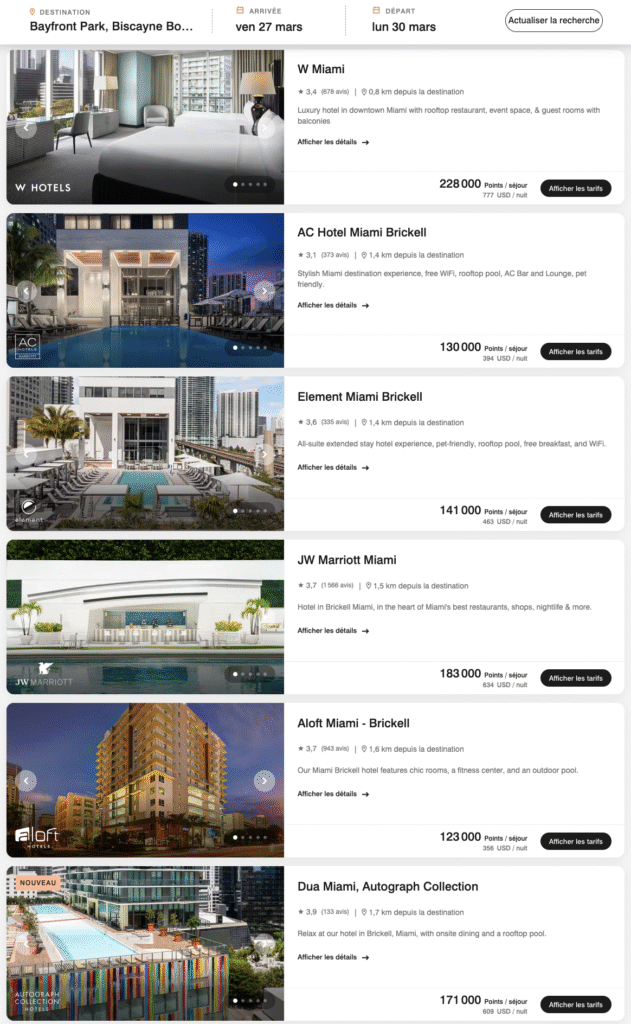Afficher les détails for W Miami

tap(333, 142)
